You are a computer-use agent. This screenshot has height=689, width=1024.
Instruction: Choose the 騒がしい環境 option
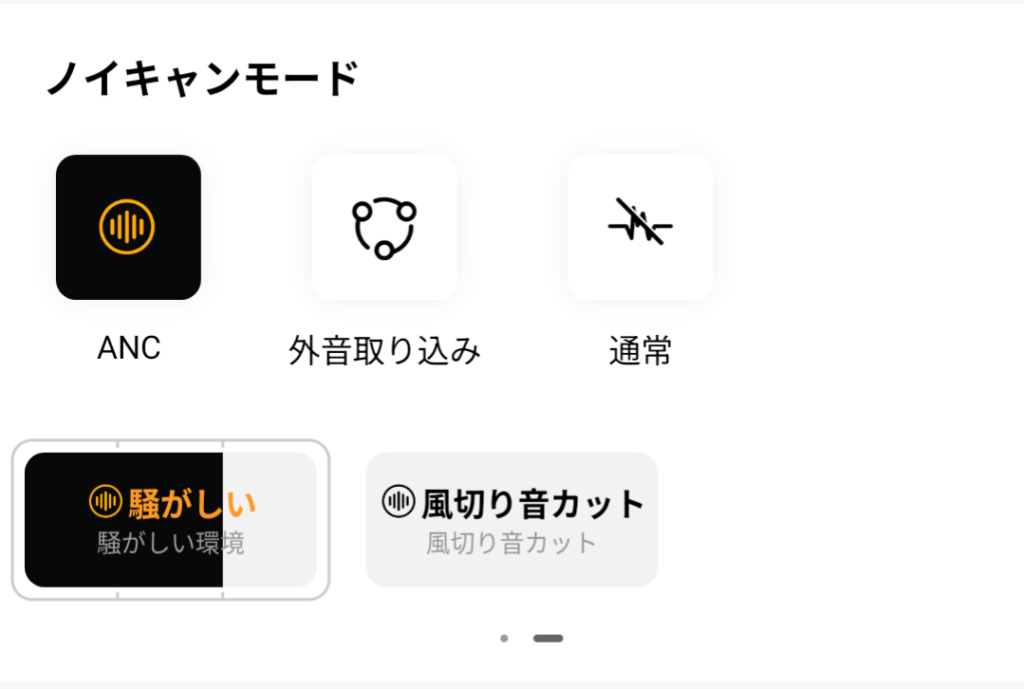pyautogui.click(x=170, y=520)
